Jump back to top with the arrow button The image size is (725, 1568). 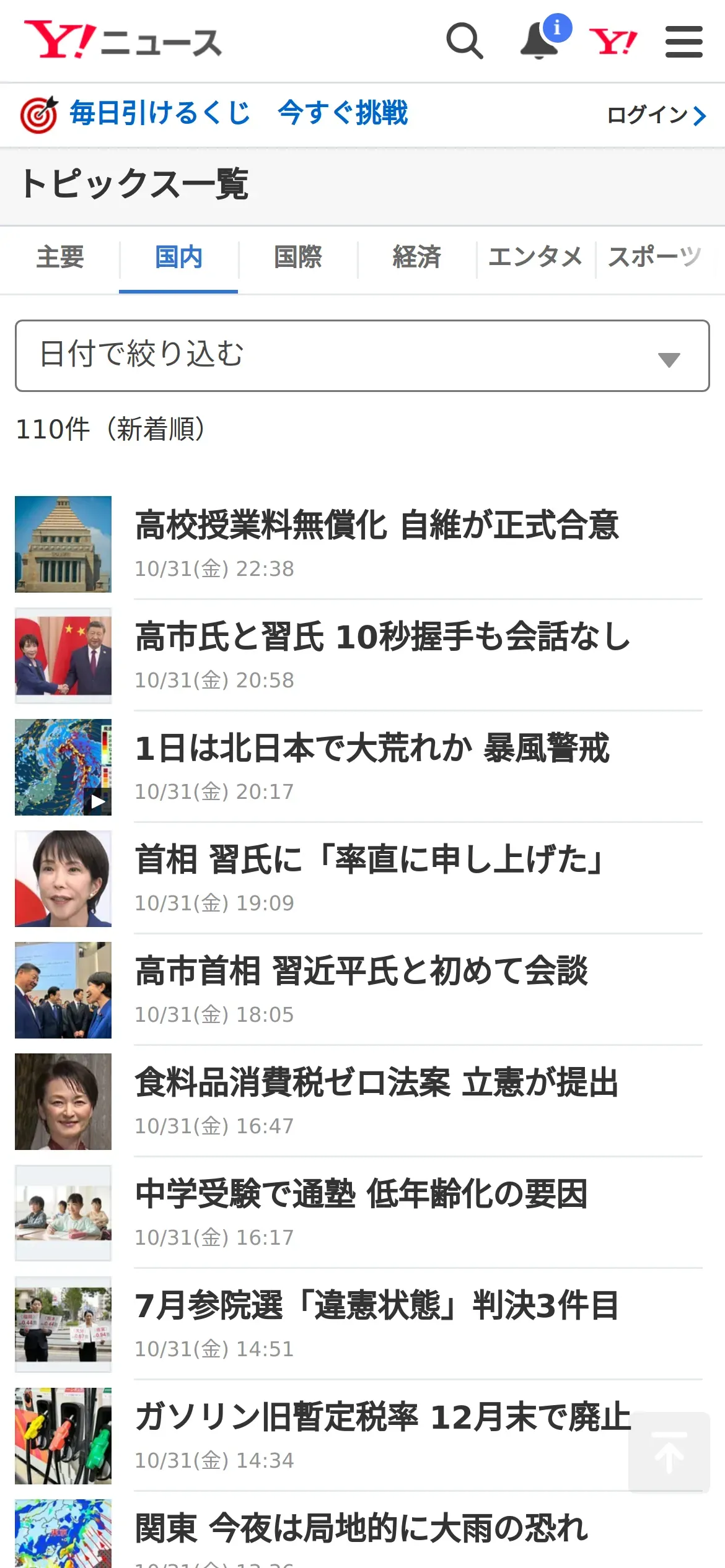669,1452
